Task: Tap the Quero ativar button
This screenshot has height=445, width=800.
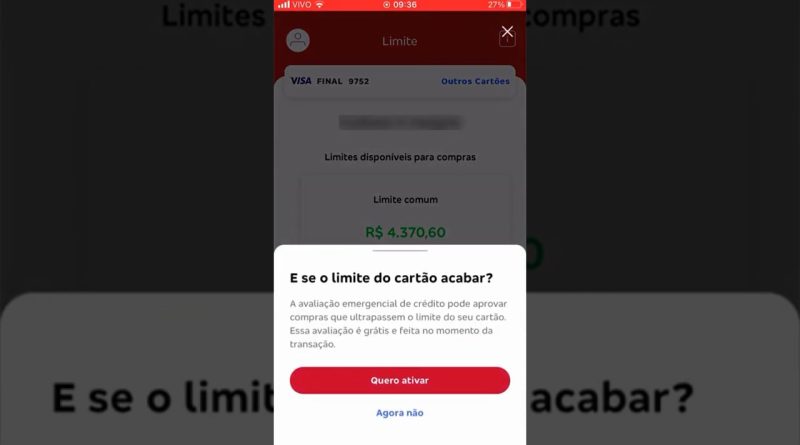Action: pyautogui.click(x=399, y=380)
